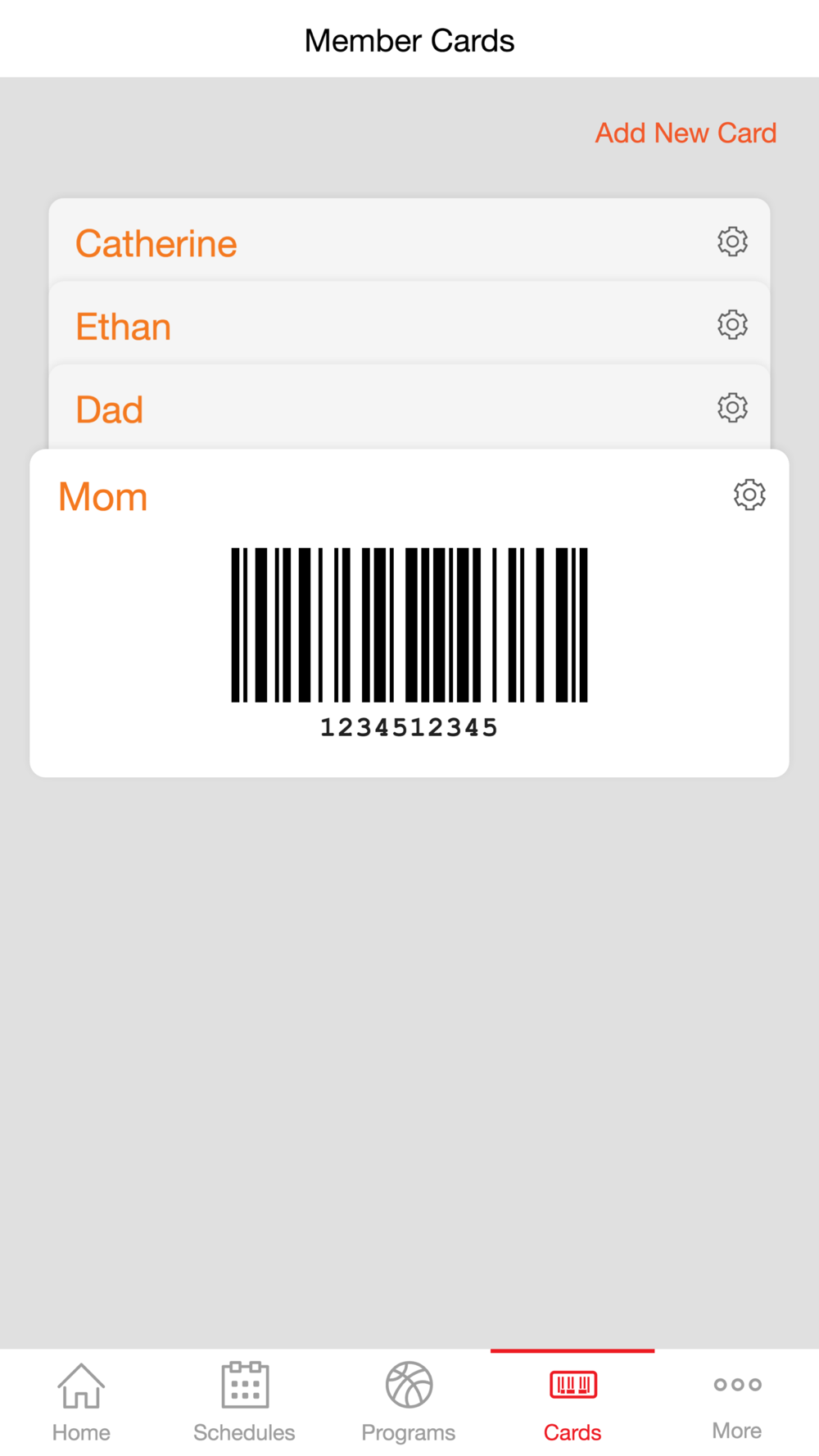Open settings gear on Dad's card
This screenshot has height=1456, width=819.
(732, 407)
